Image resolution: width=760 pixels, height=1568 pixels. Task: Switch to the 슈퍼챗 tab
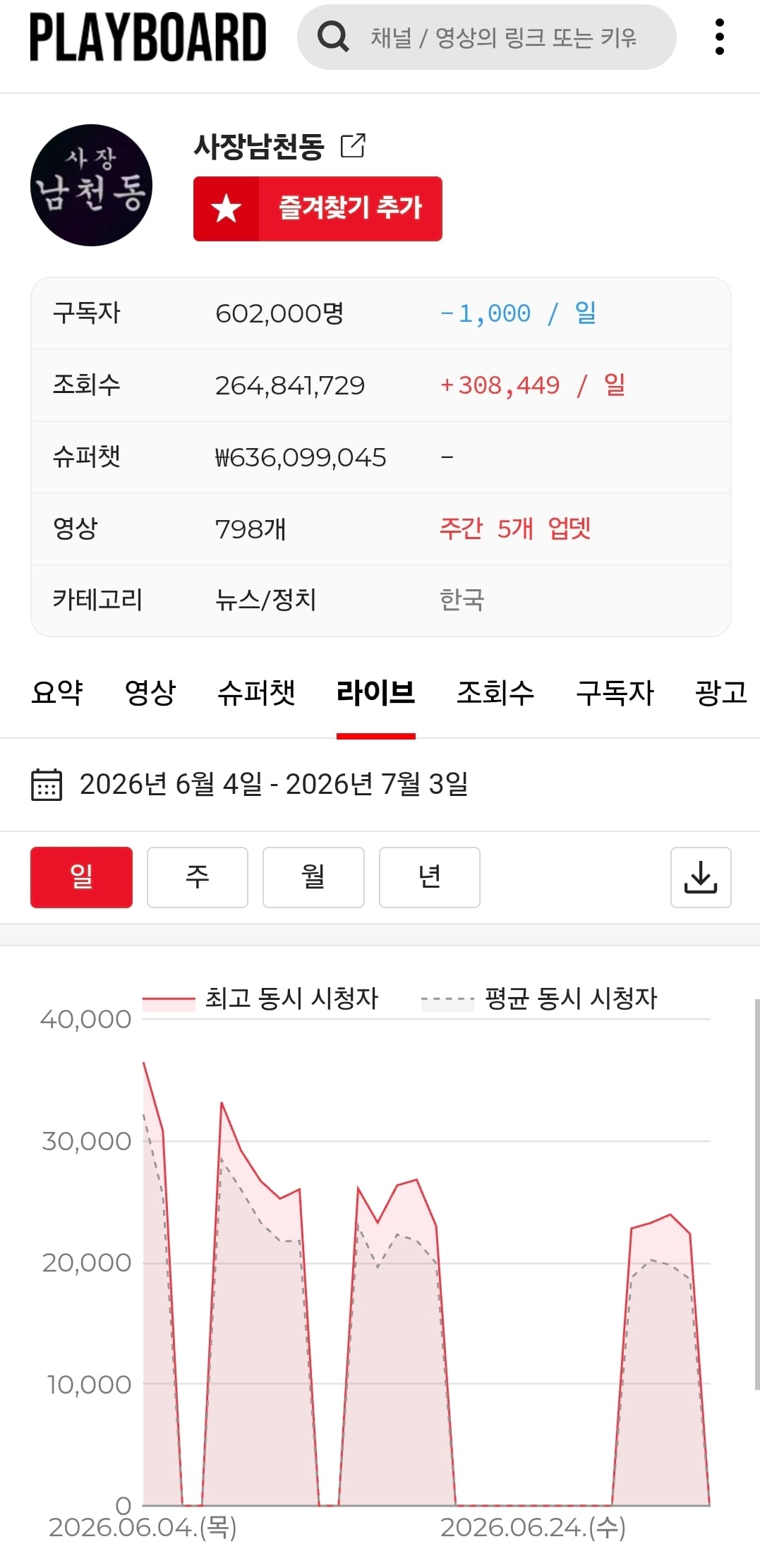(x=256, y=692)
